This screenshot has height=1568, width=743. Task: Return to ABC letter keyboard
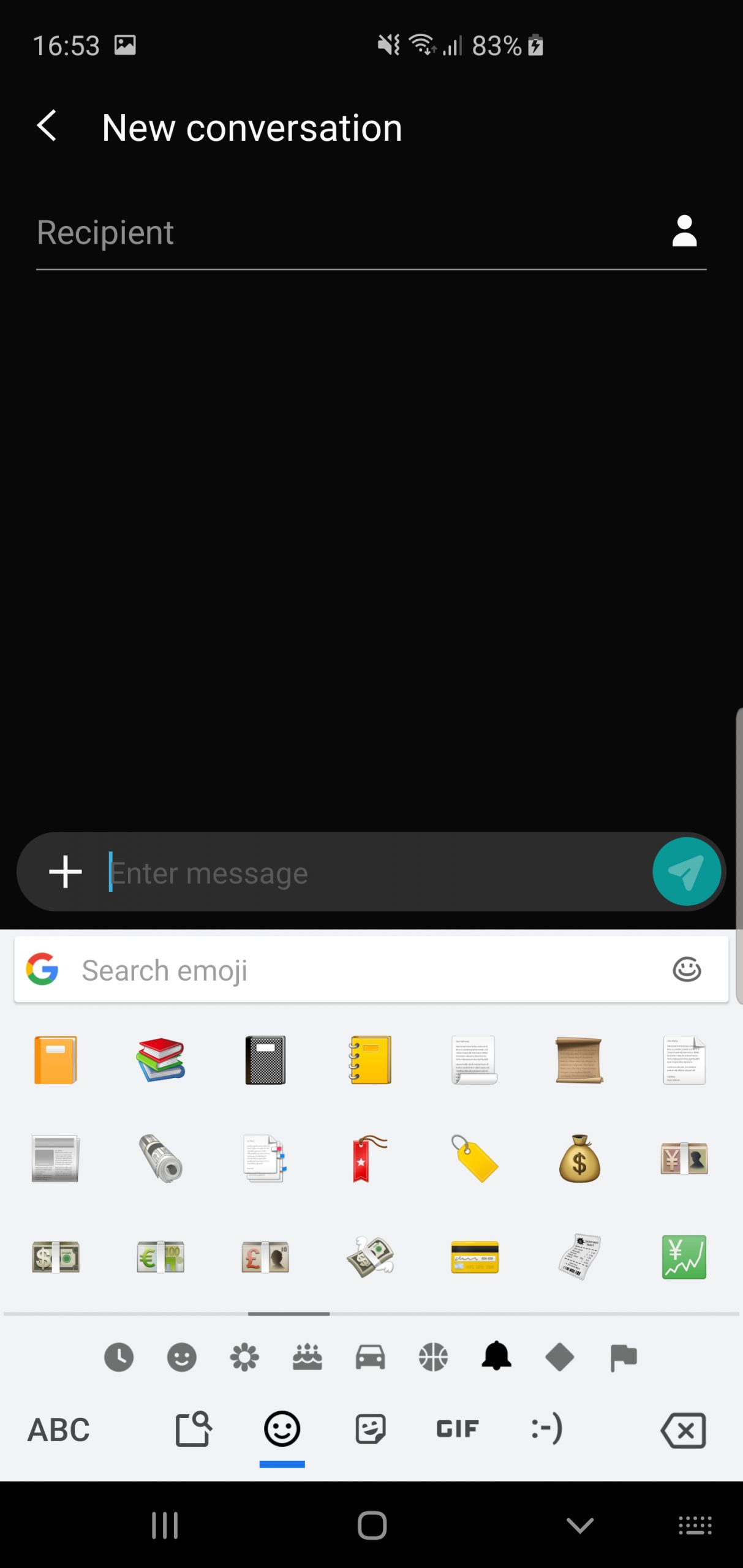(59, 1430)
